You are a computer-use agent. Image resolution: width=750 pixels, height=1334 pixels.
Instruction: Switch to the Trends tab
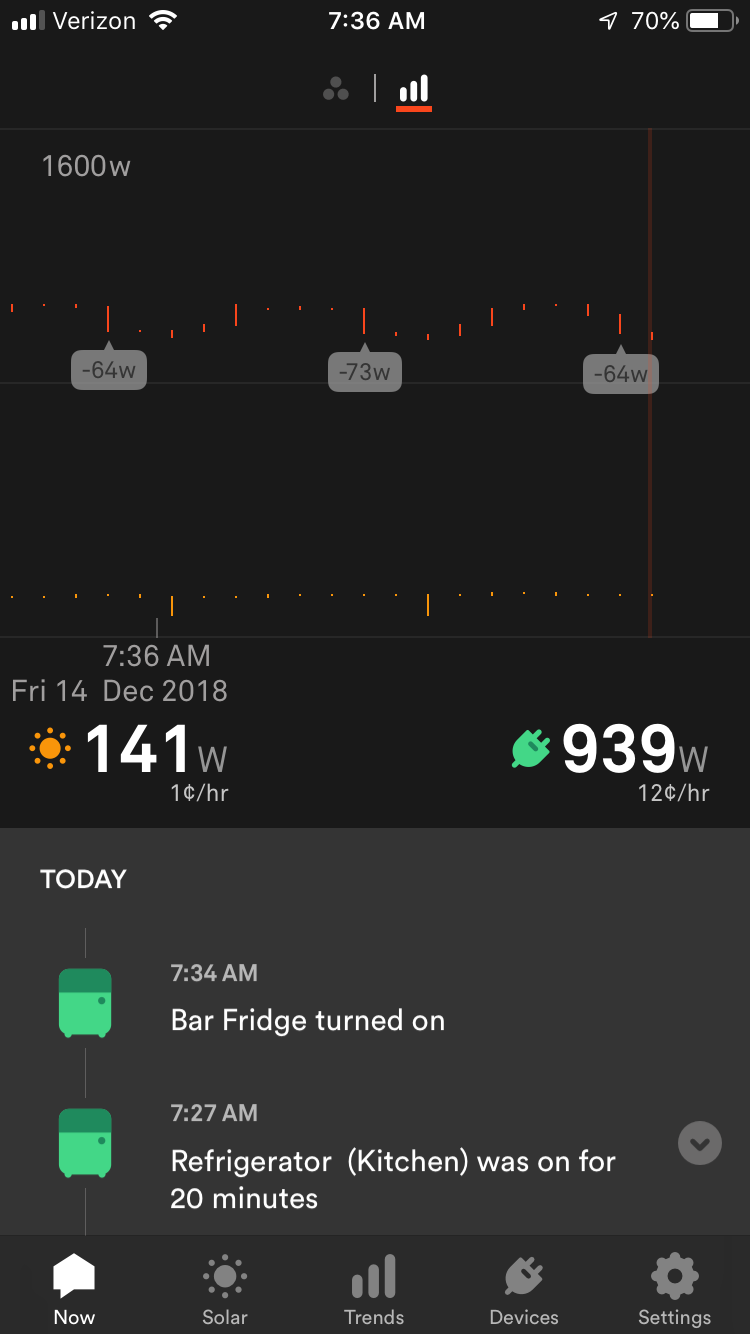click(x=374, y=1290)
